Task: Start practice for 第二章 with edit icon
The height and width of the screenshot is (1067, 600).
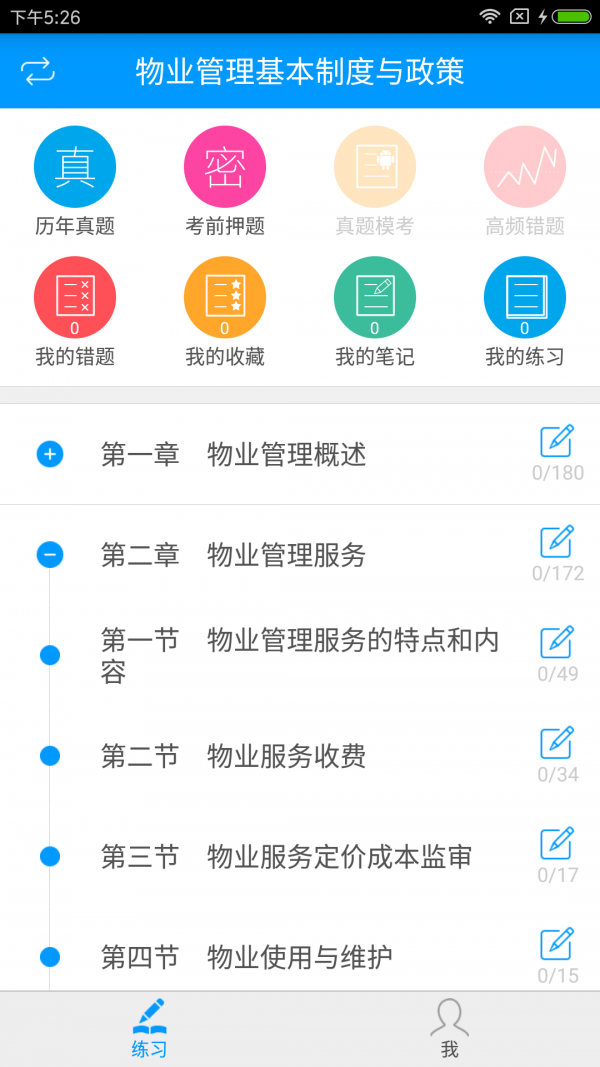Action: 557,541
